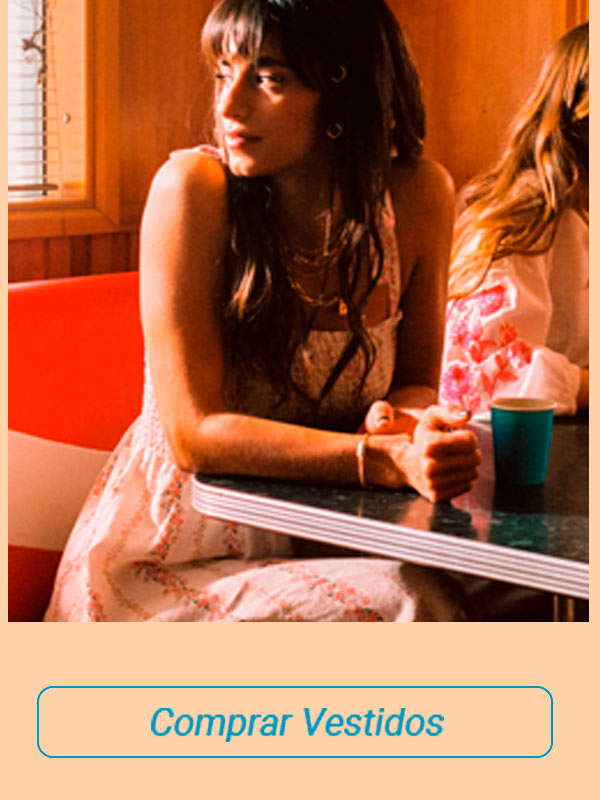The width and height of the screenshot is (600, 800).
Task: Open the dresses promo photo
Action: point(298,310)
